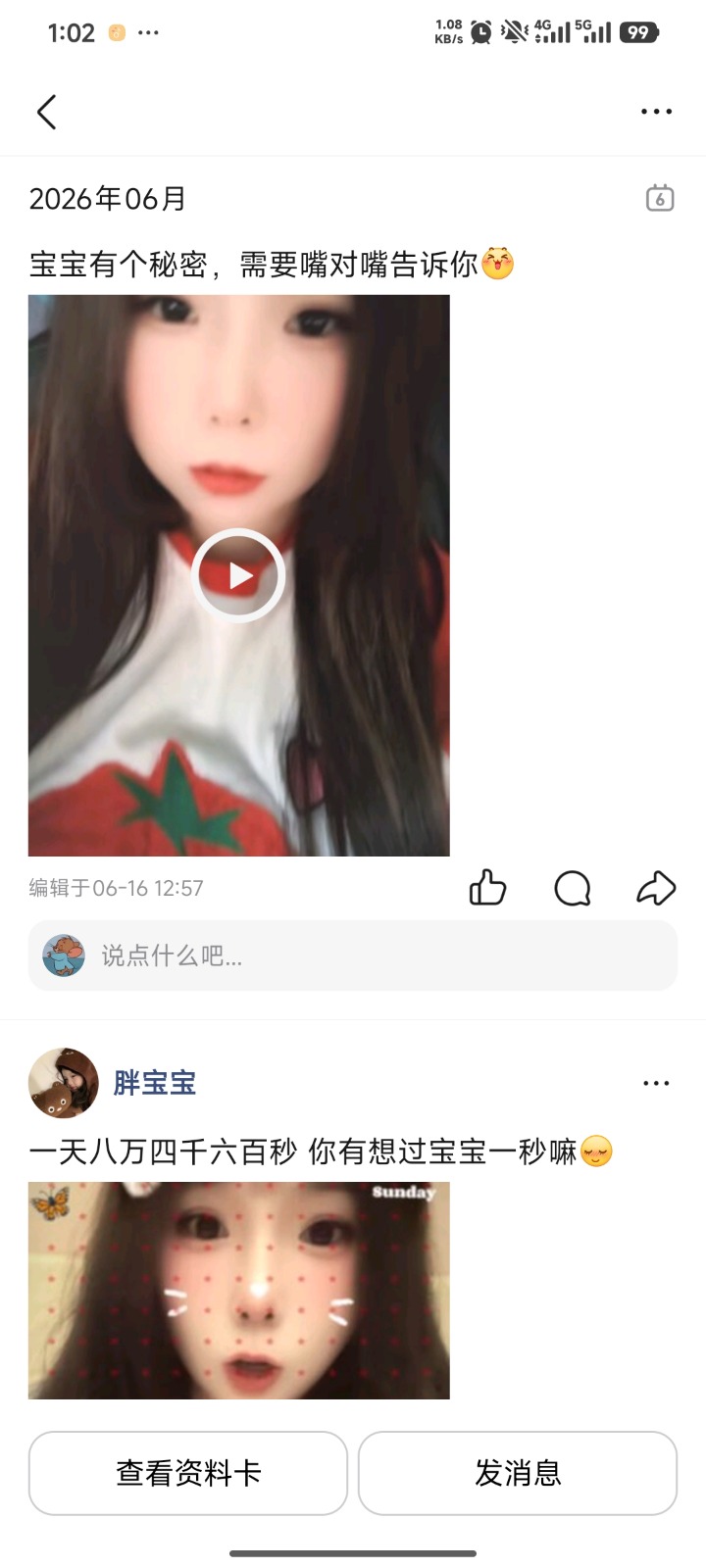Open the Sunday cat-filter video thumbnail
Screen dimensions: 706x1568
click(239, 1290)
